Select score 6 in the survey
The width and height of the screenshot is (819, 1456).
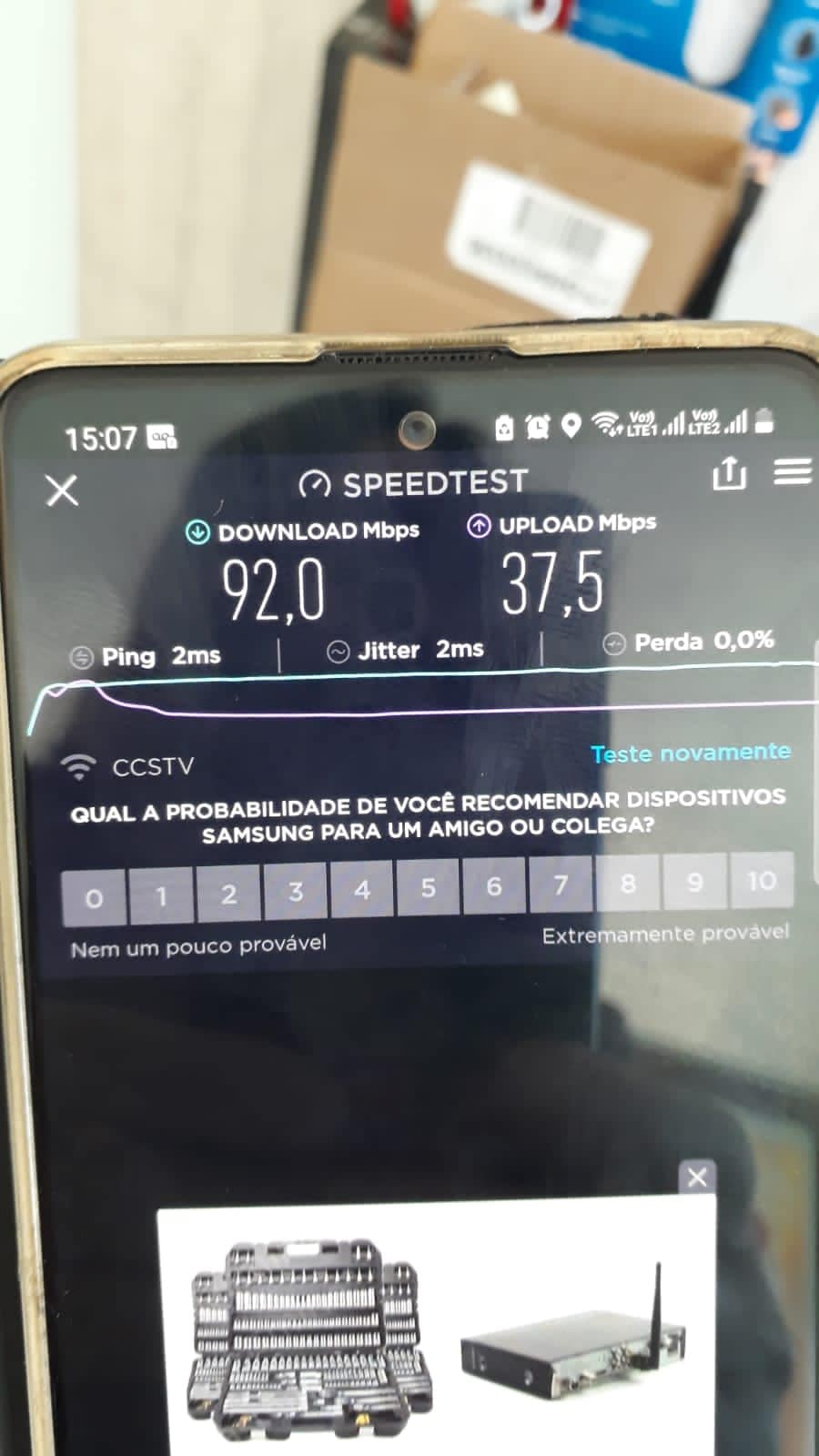point(494,885)
